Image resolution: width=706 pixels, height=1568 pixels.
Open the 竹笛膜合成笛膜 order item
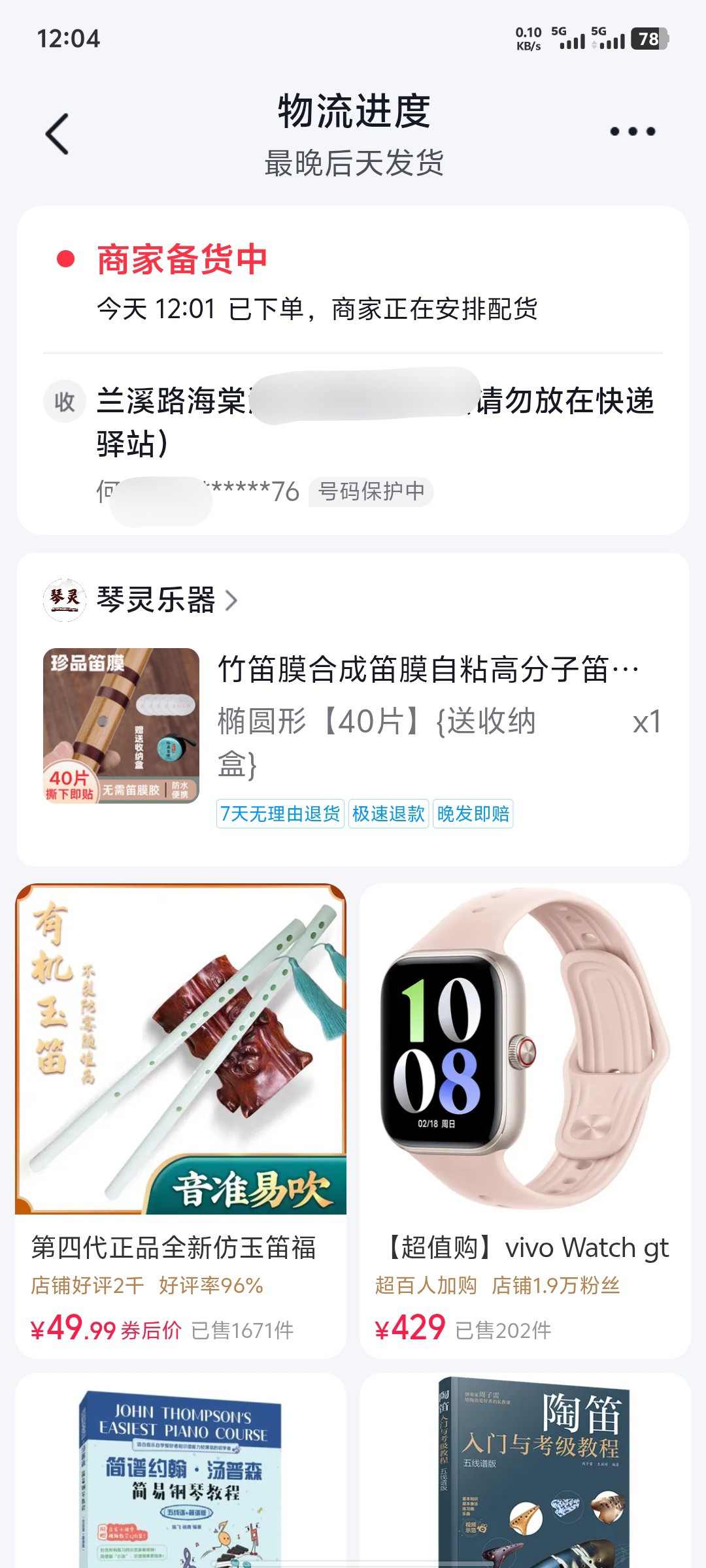[428, 670]
